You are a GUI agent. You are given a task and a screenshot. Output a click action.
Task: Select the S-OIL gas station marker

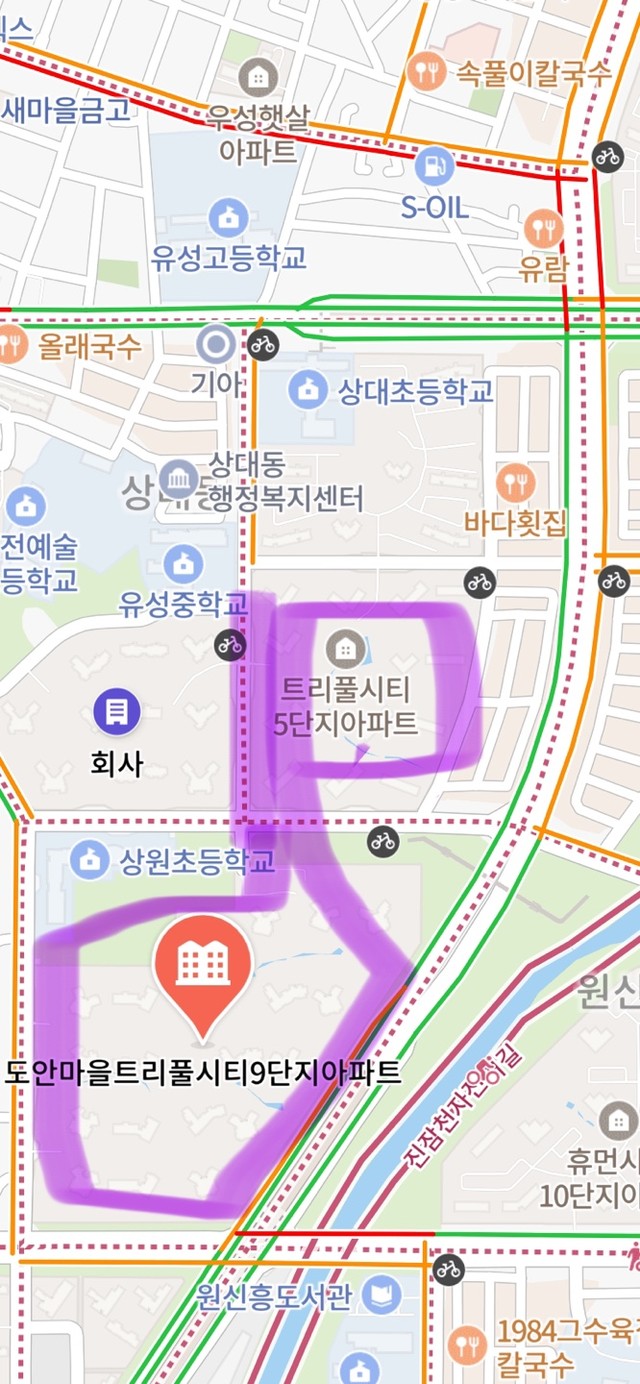pos(435,164)
